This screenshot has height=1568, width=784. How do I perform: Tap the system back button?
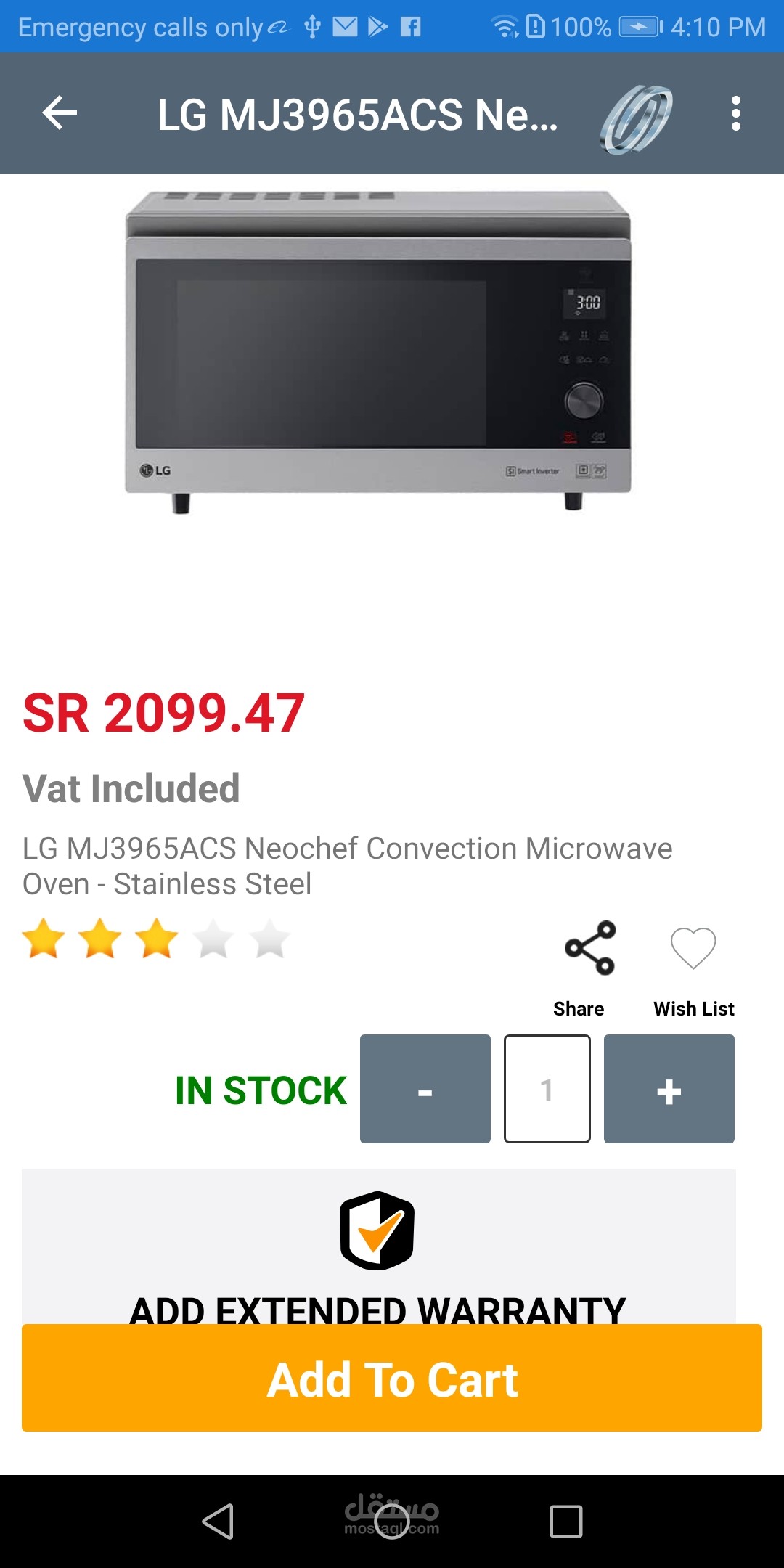click(x=218, y=1522)
